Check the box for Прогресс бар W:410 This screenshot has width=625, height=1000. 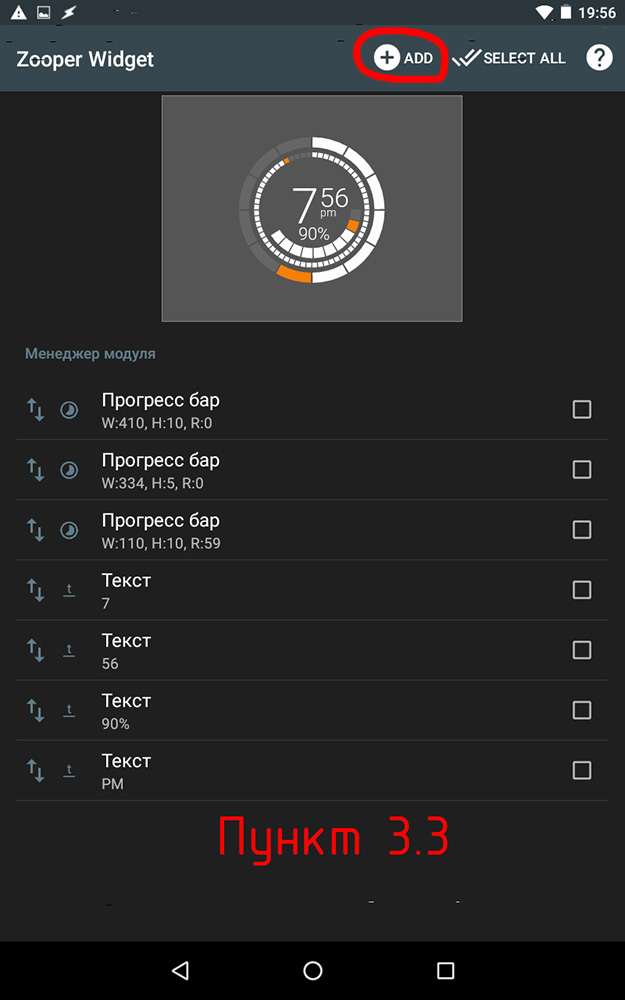point(581,410)
